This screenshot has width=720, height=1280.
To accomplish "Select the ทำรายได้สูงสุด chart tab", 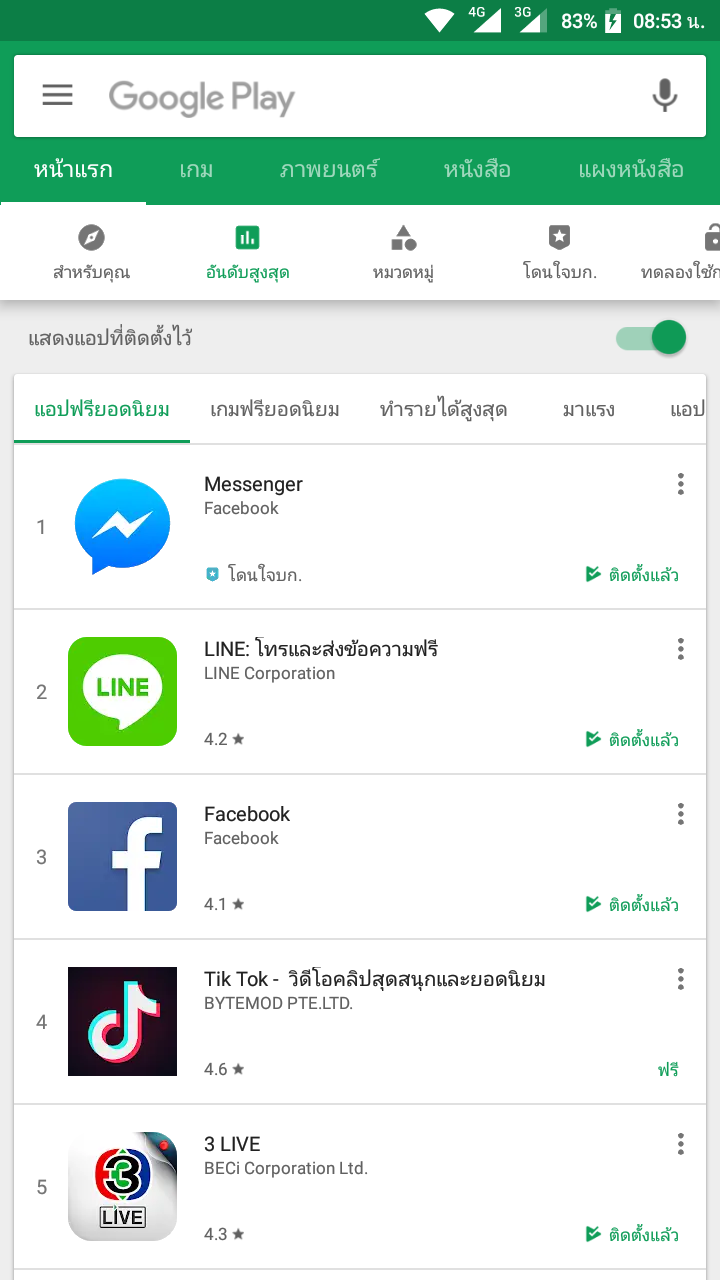I will point(443,409).
